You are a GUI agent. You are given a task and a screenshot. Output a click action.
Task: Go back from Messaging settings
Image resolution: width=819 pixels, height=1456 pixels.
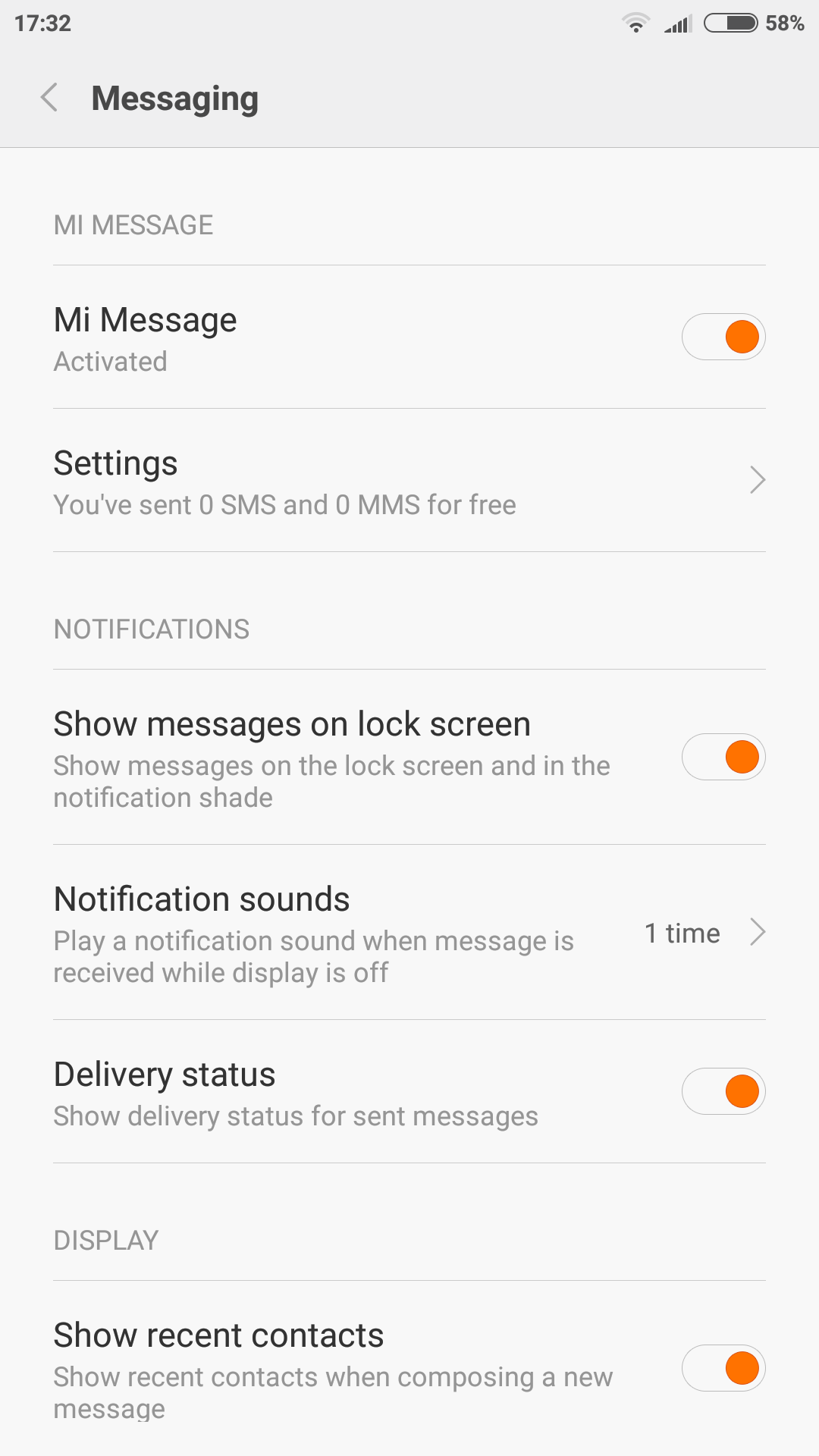(49, 98)
